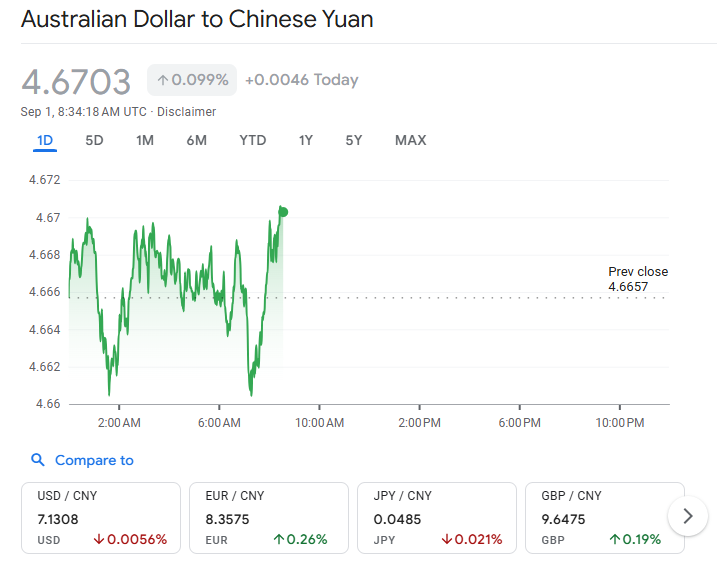Screen dimensions: 717x565
Task: Open the USD / CNY card
Action: 101,517
